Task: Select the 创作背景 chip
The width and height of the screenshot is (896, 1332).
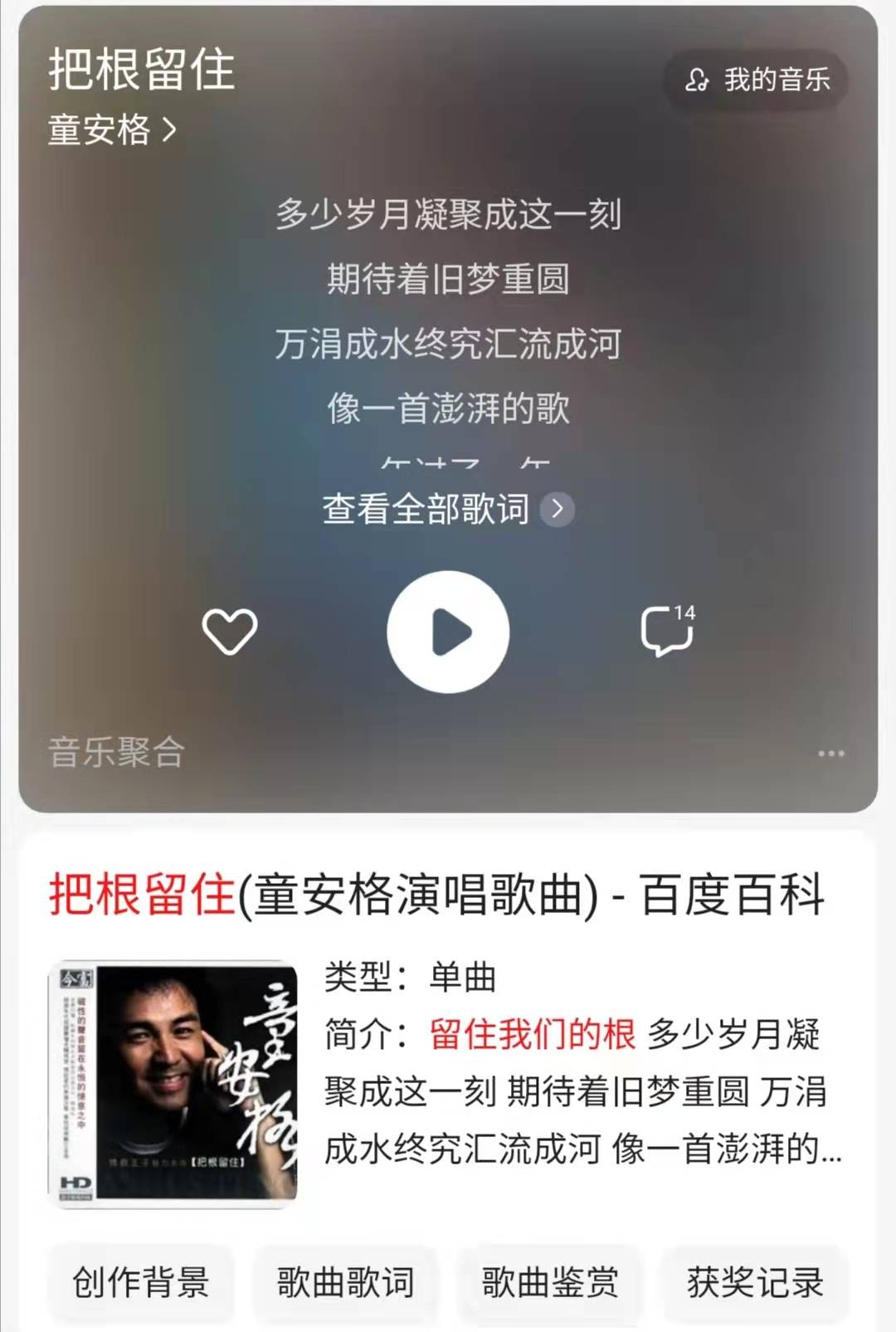Action: [141, 1282]
